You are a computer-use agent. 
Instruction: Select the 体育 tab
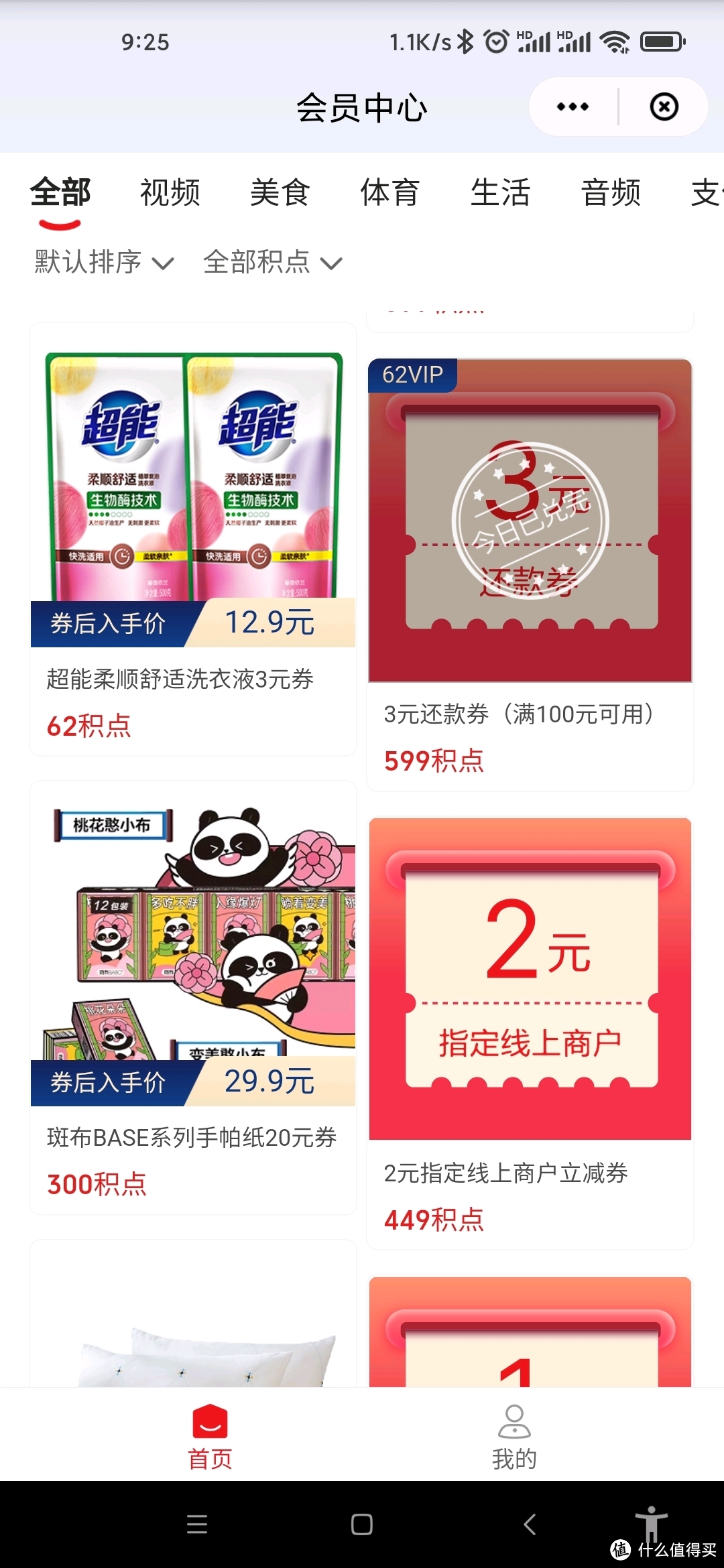click(x=391, y=192)
